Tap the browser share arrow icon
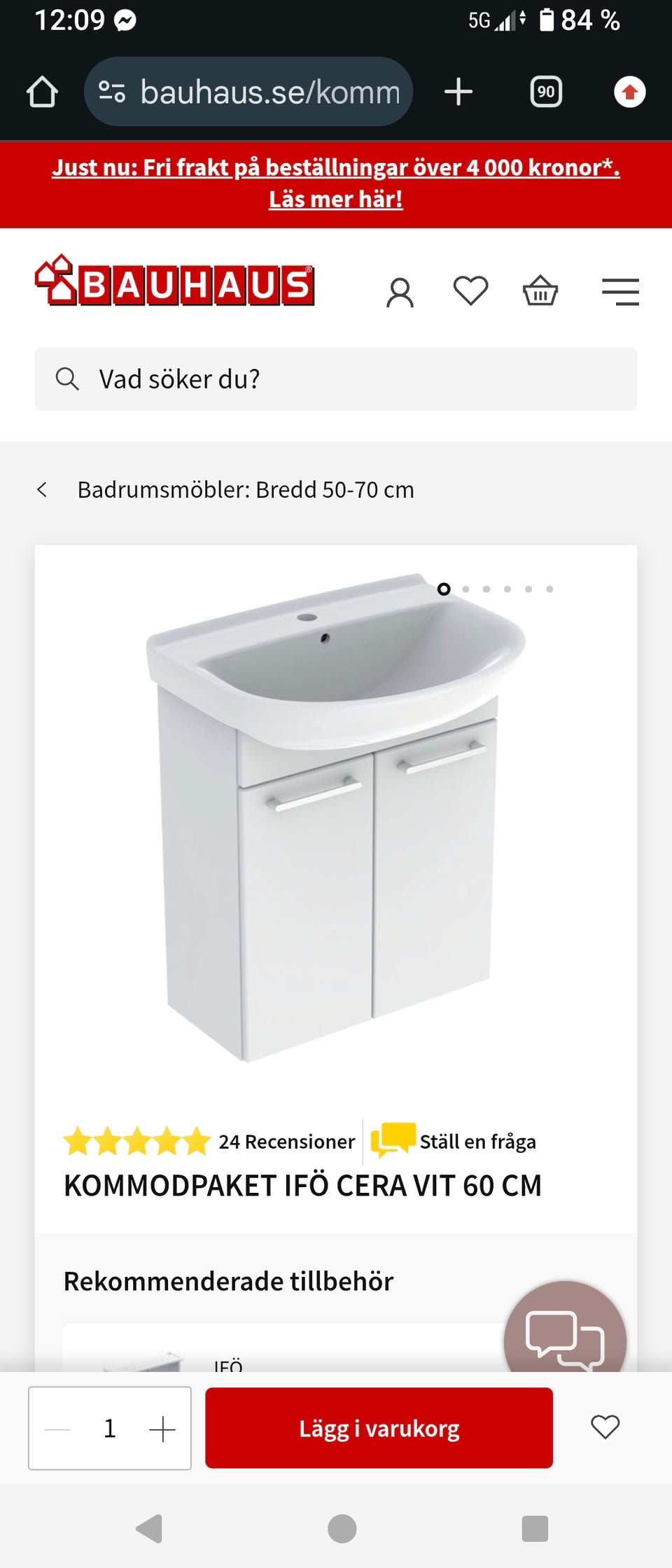Image resolution: width=672 pixels, height=1568 pixels. (x=629, y=91)
